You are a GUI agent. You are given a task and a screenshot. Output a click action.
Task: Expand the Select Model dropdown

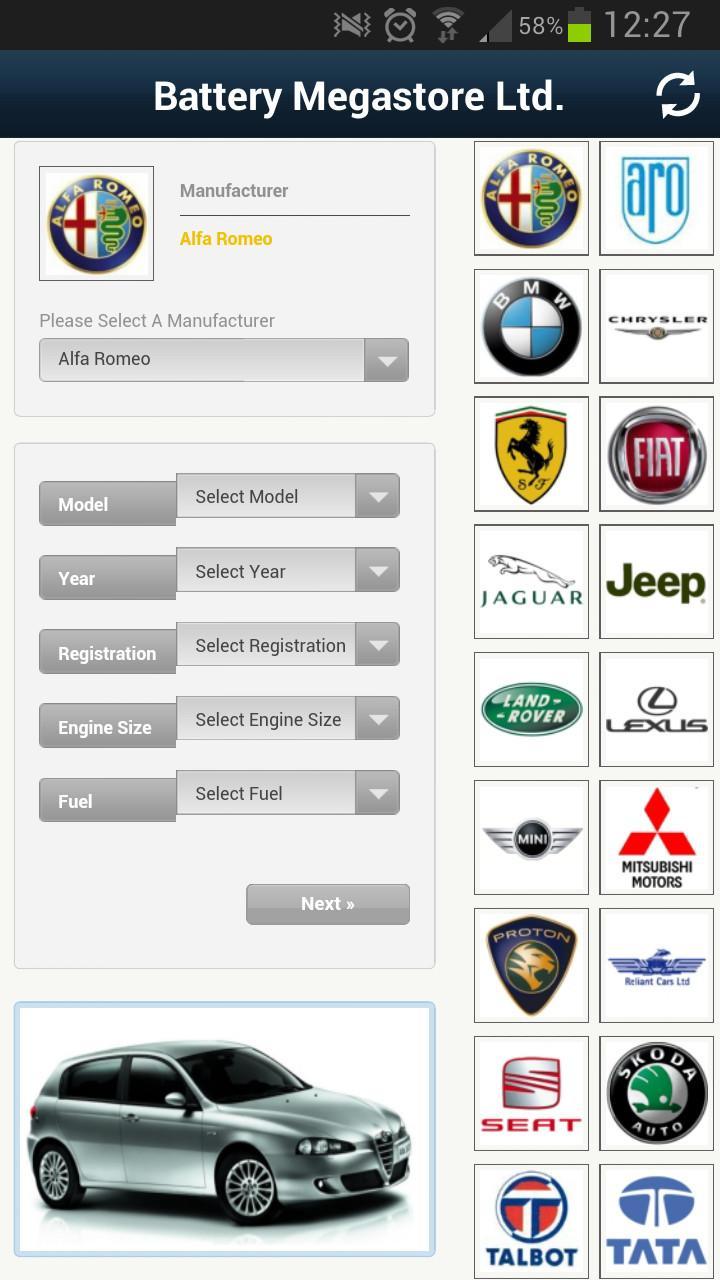click(288, 497)
